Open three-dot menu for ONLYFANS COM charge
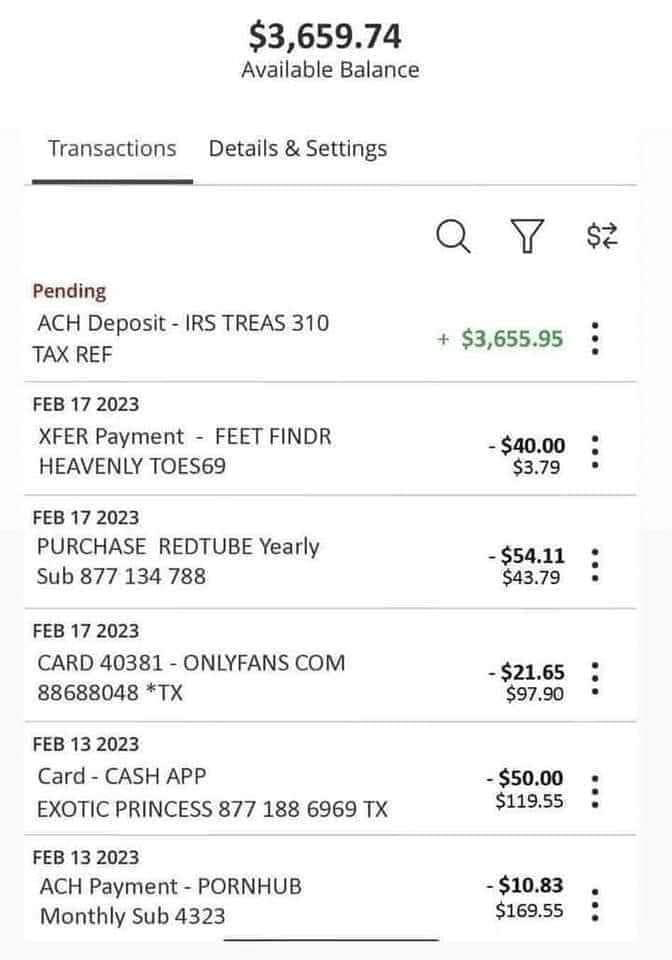Image resolution: width=672 pixels, height=960 pixels. pyautogui.click(x=596, y=678)
